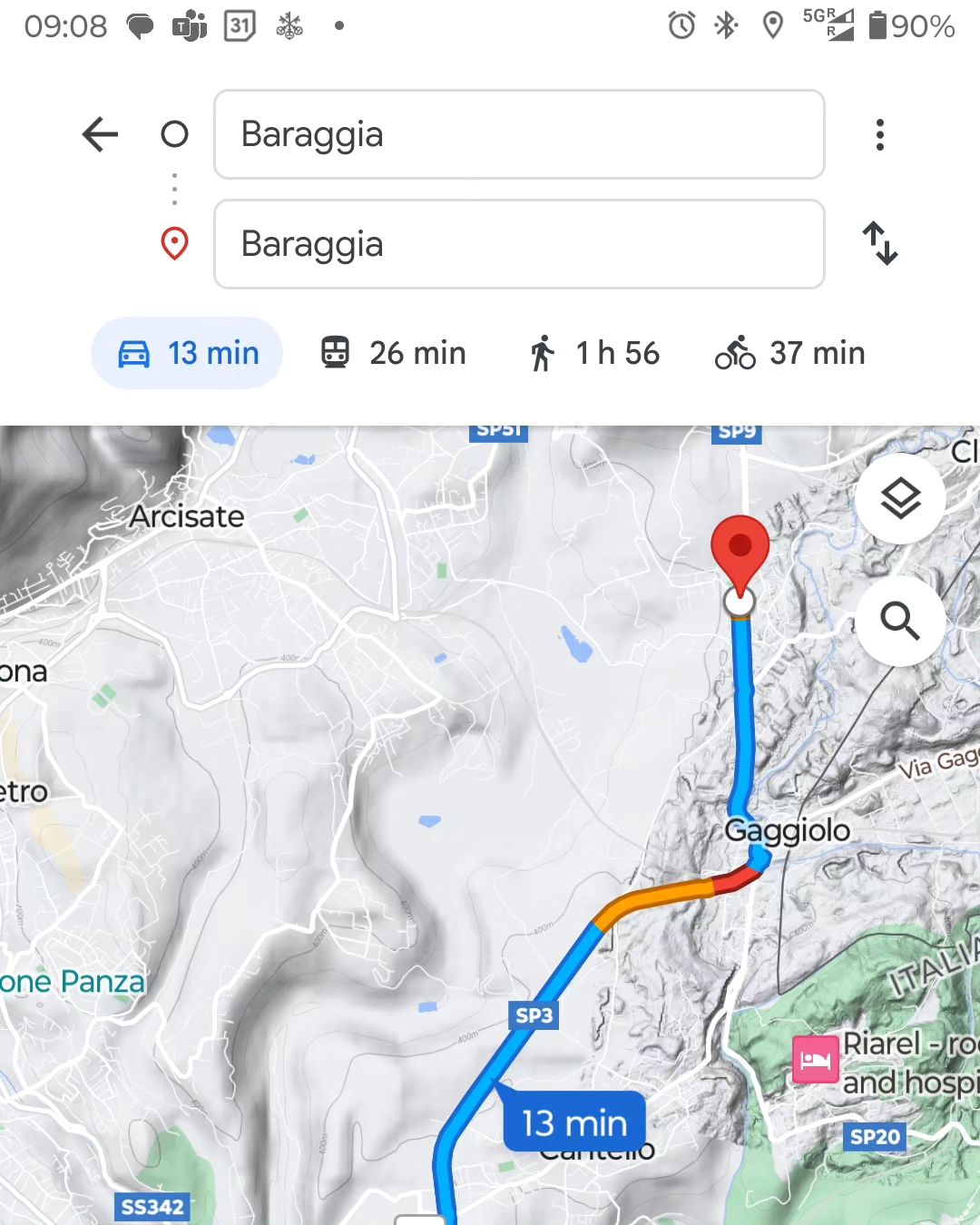The image size is (980, 1225).
Task: Open the three-dot overflow menu
Action: click(x=879, y=134)
